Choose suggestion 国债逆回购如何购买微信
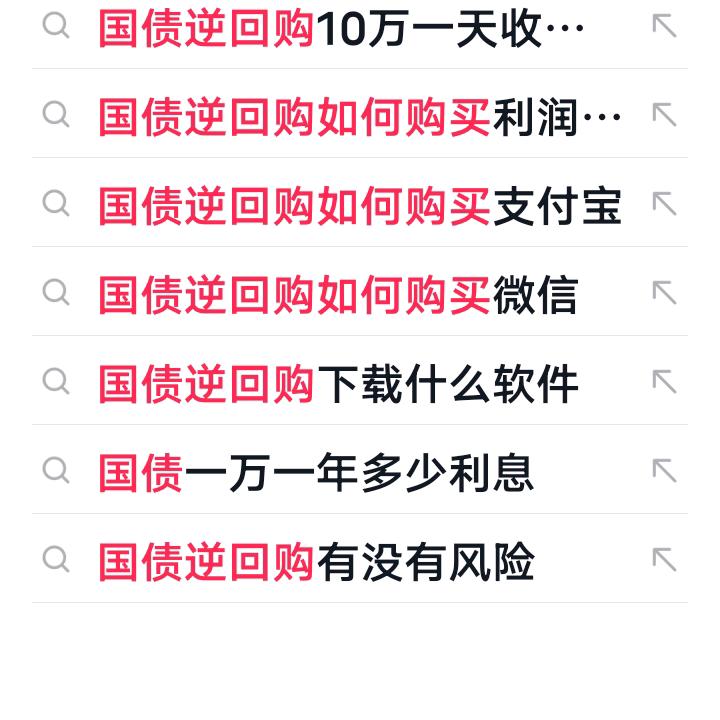Viewport: 720px width, 720px height. point(337,296)
